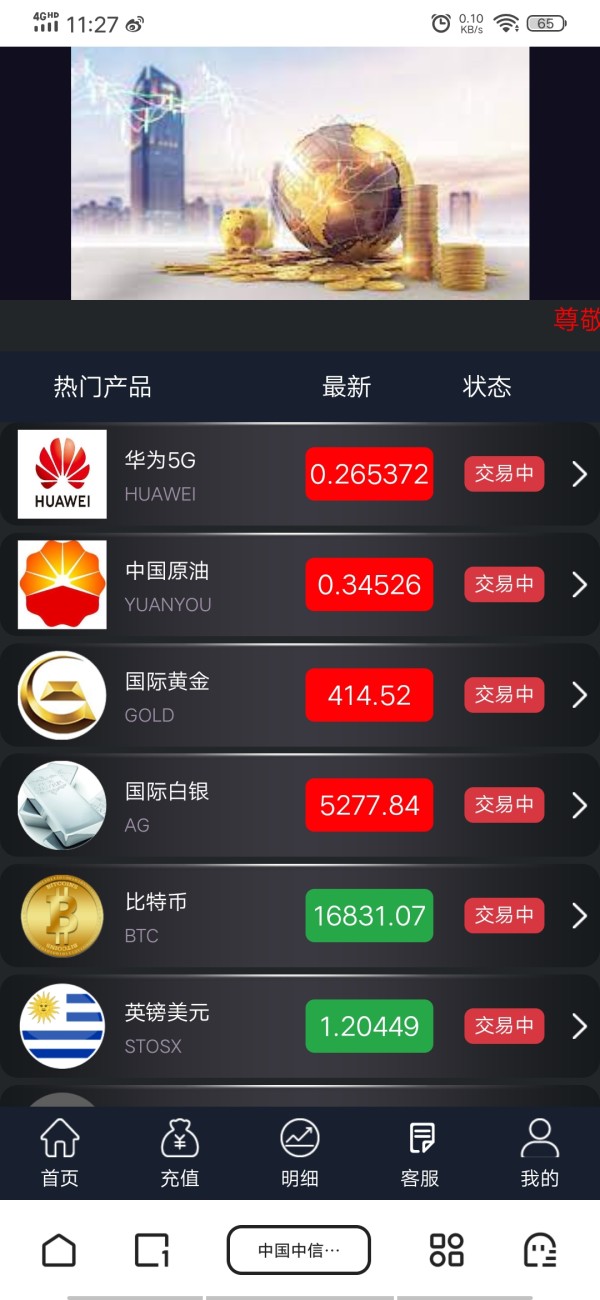Open the 客服 customer service tab

point(420,1153)
